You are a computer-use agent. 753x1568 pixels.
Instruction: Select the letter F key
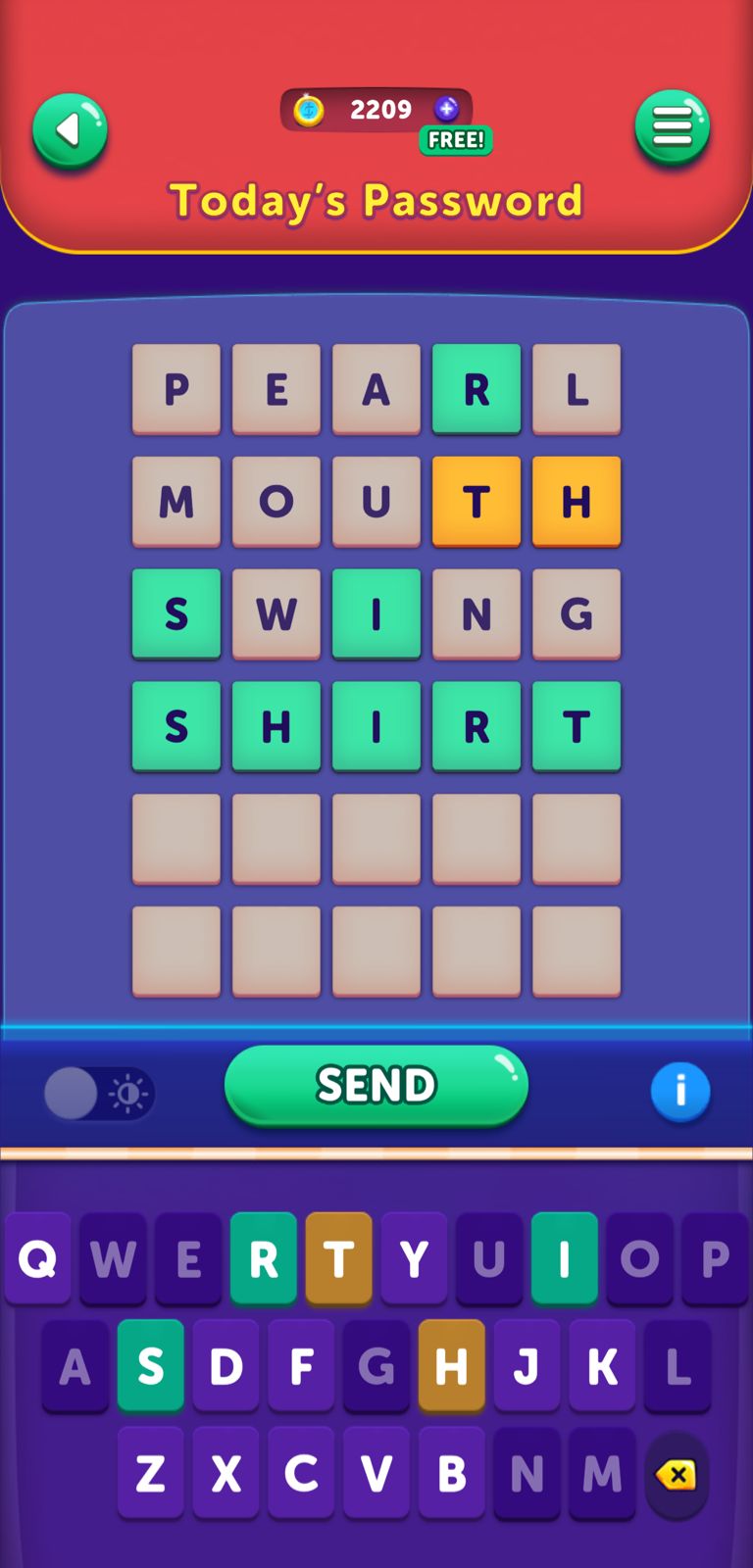point(301,1365)
